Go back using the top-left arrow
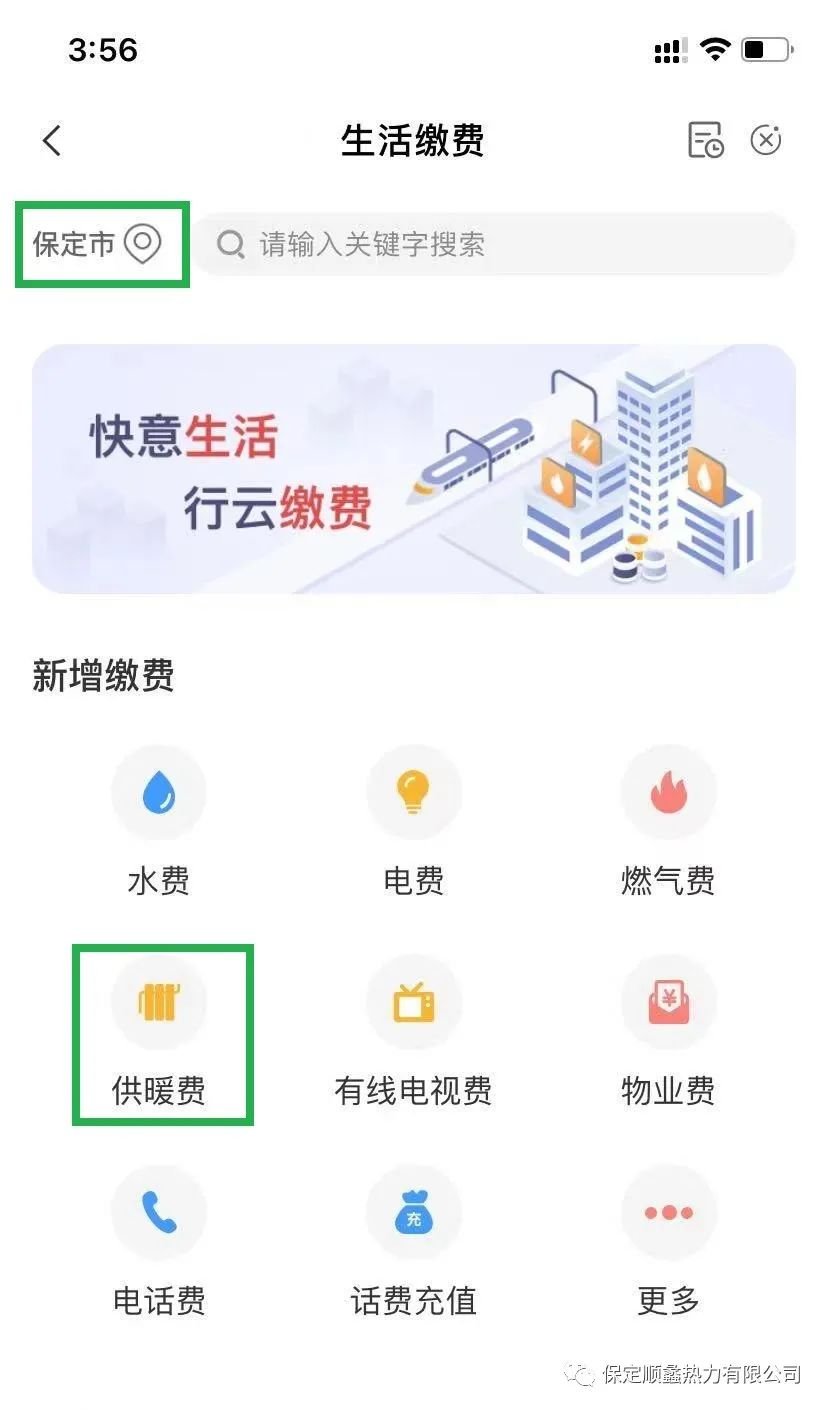Screen dimensions: 828x1410 pyautogui.click(x=53, y=141)
